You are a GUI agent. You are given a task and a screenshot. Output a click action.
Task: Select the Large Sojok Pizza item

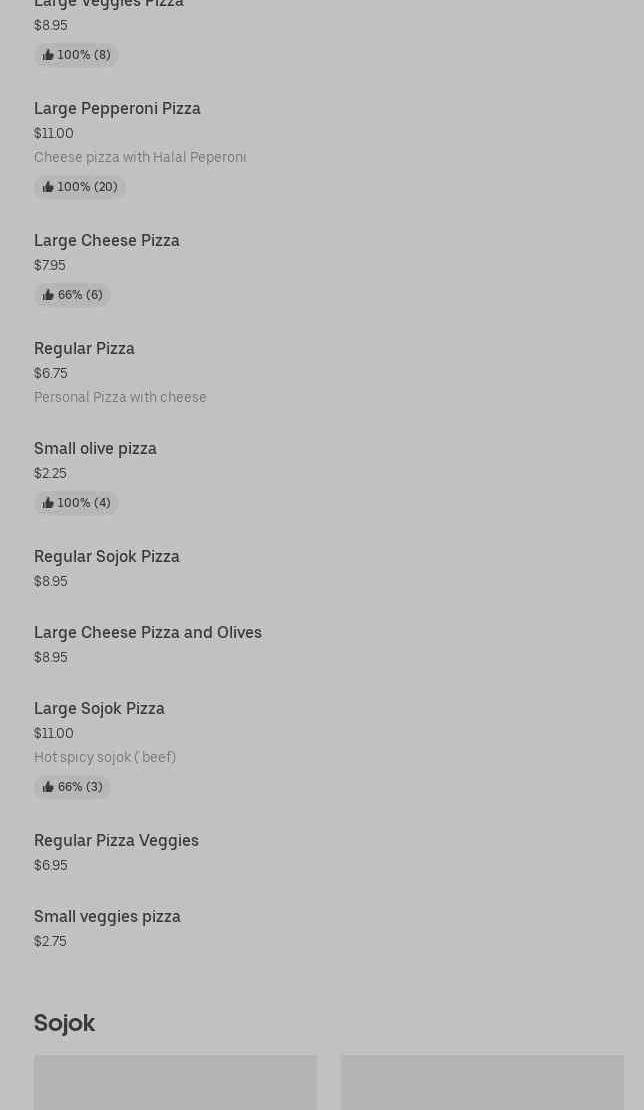99,708
